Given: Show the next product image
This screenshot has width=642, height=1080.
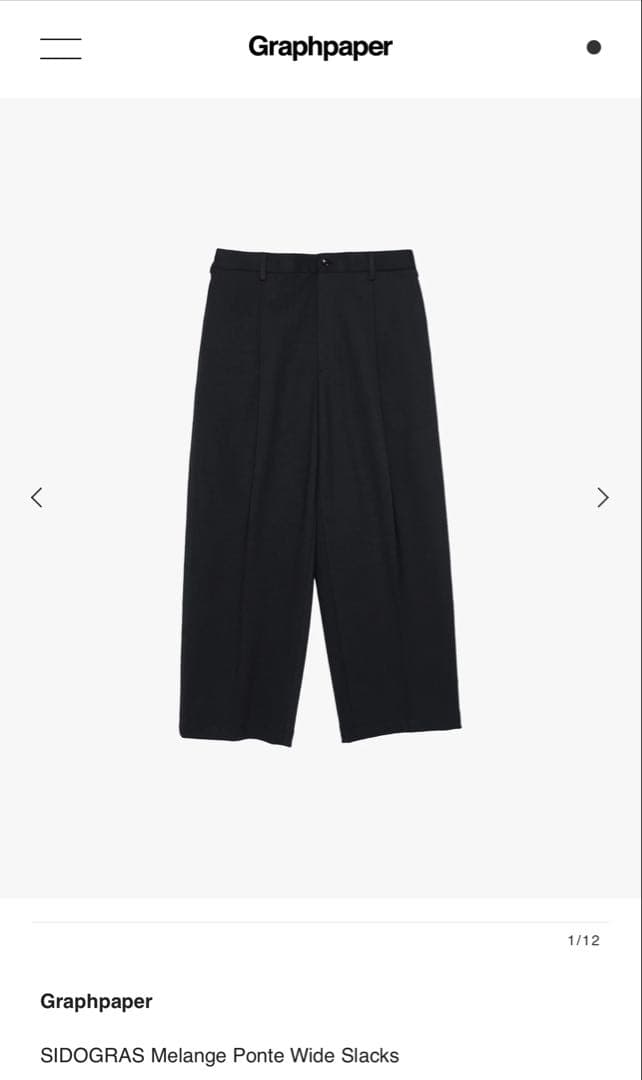Looking at the screenshot, I should coord(602,497).
